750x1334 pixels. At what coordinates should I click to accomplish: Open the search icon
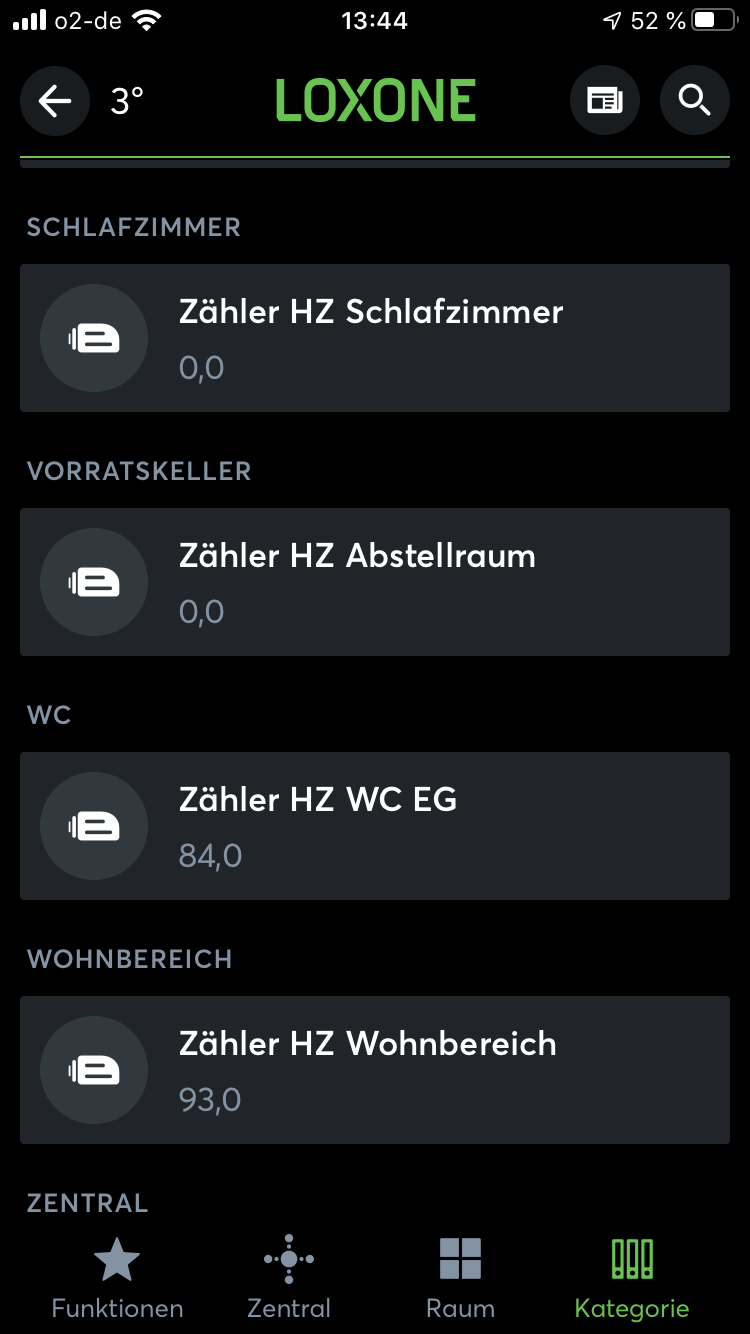(694, 100)
